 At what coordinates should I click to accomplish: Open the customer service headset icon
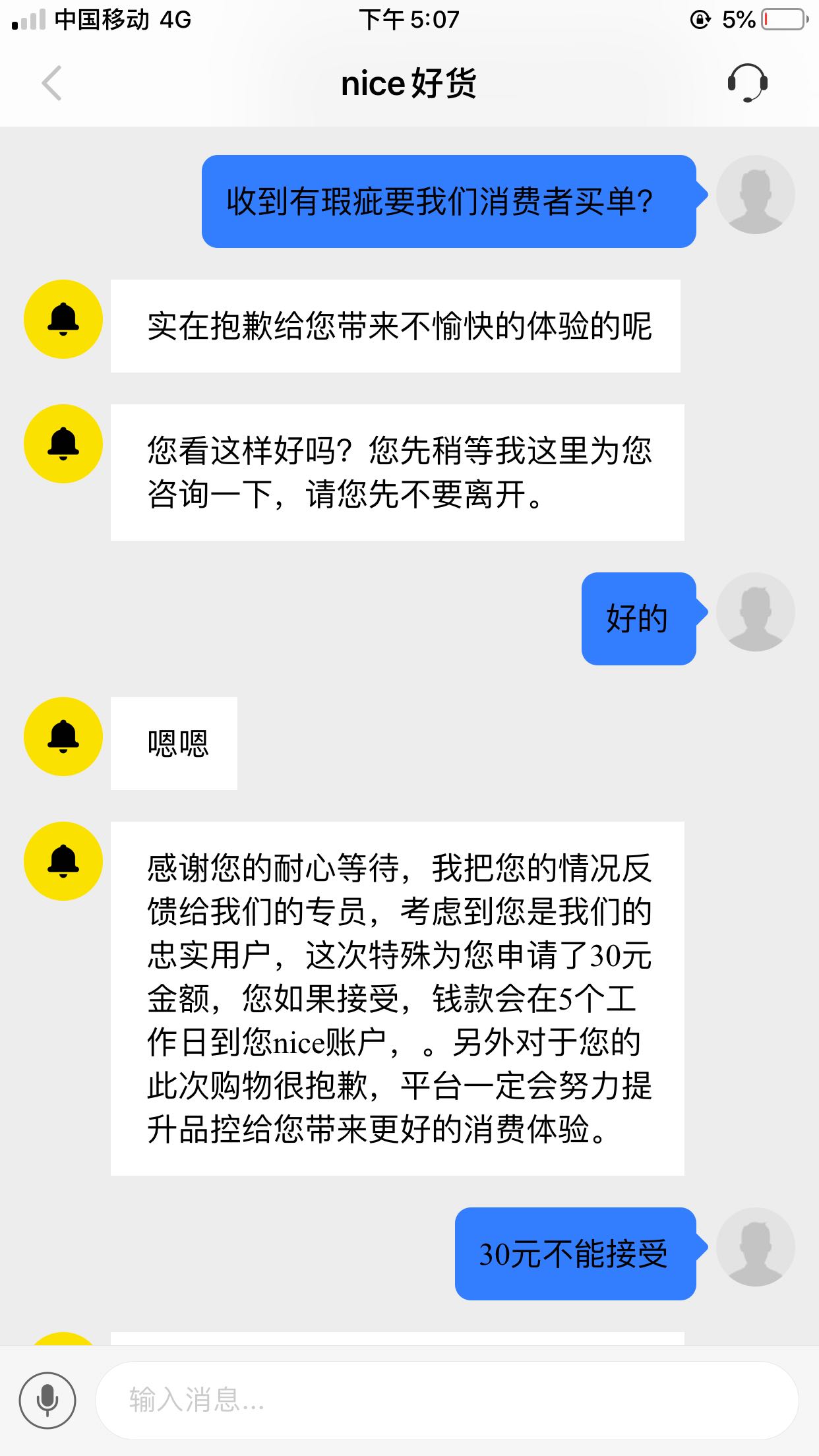point(747,83)
